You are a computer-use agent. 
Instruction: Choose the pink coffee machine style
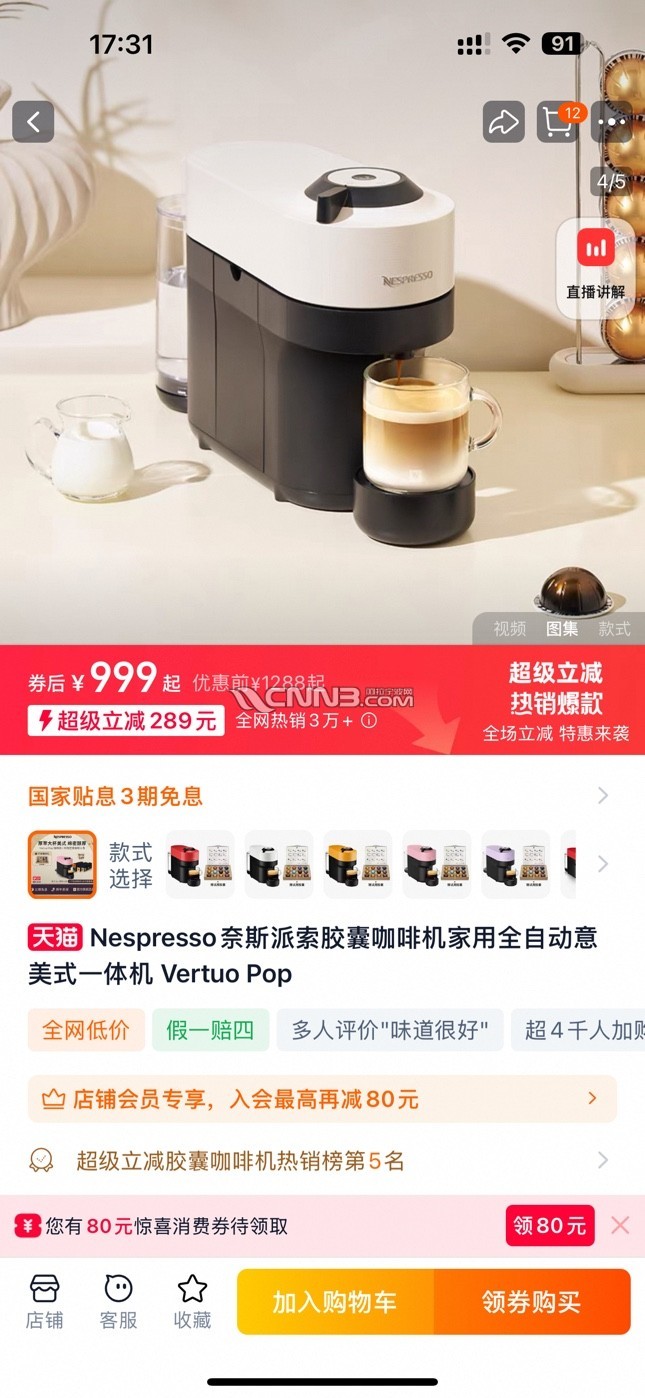click(437, 864)
